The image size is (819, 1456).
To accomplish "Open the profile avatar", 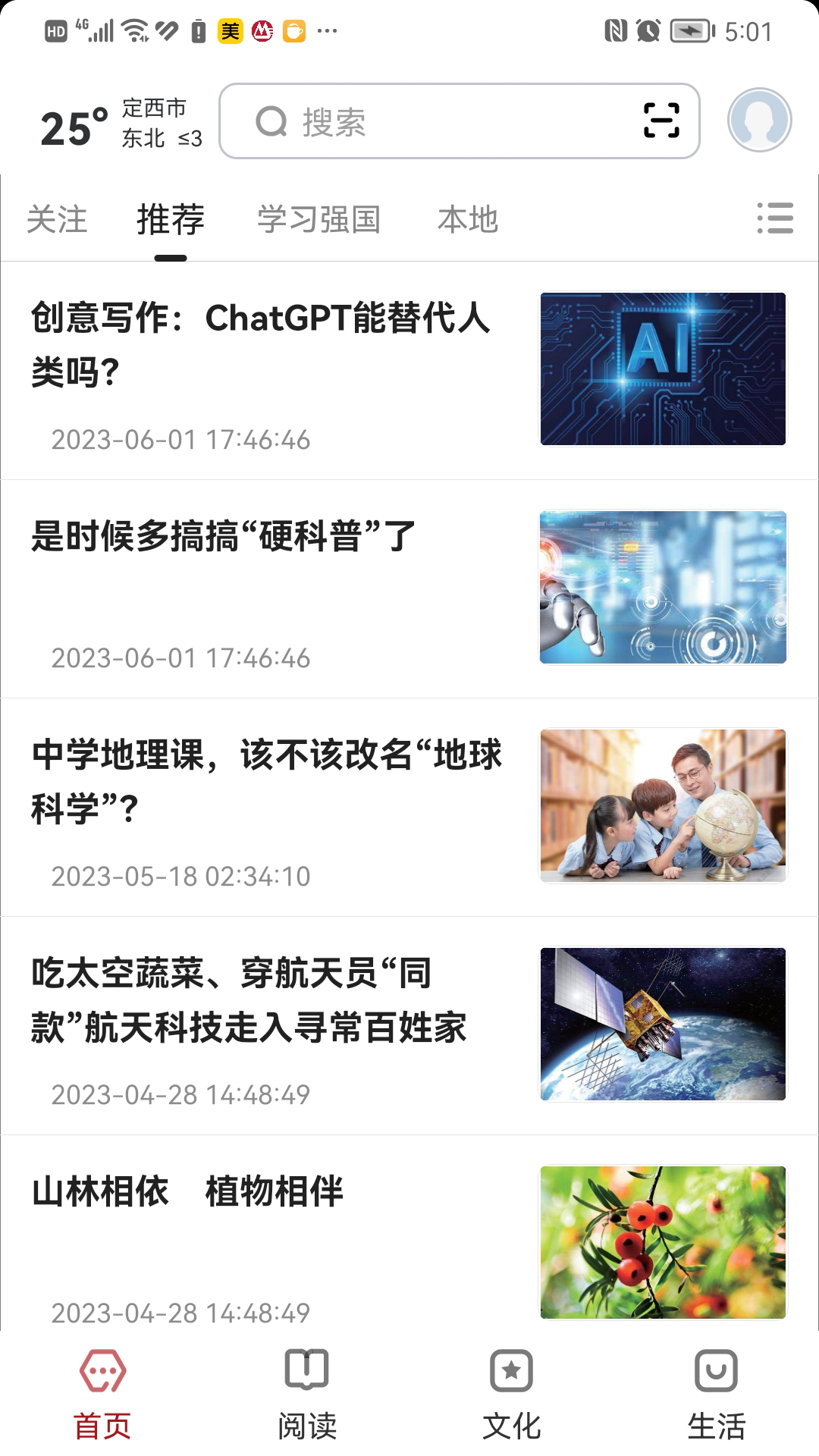I will (759, 121).
